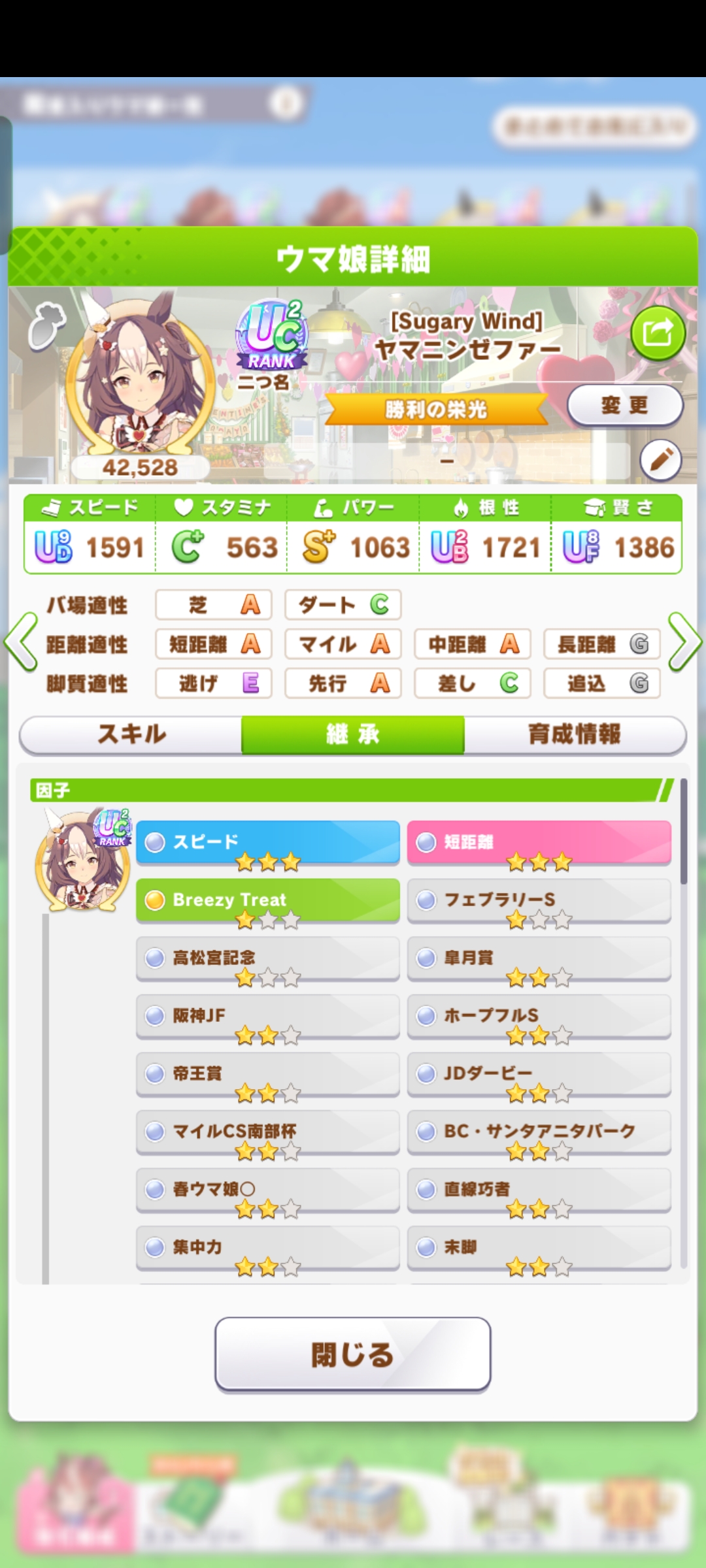Tap the 短距離 factor
706x1568 pixels.
[x=539, y=842]
